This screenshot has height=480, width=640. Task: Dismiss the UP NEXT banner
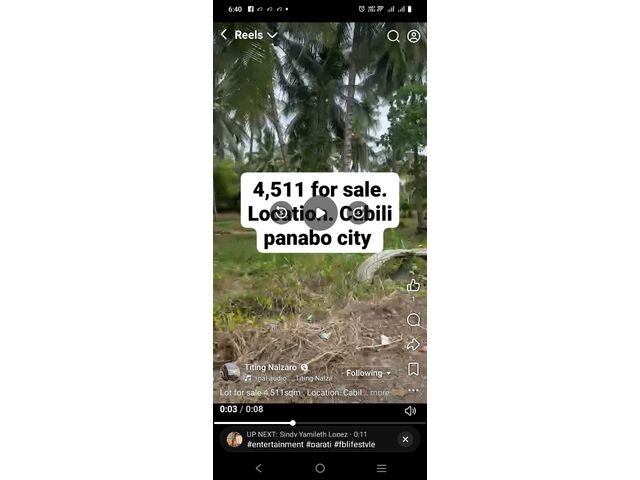click(405, 439)
